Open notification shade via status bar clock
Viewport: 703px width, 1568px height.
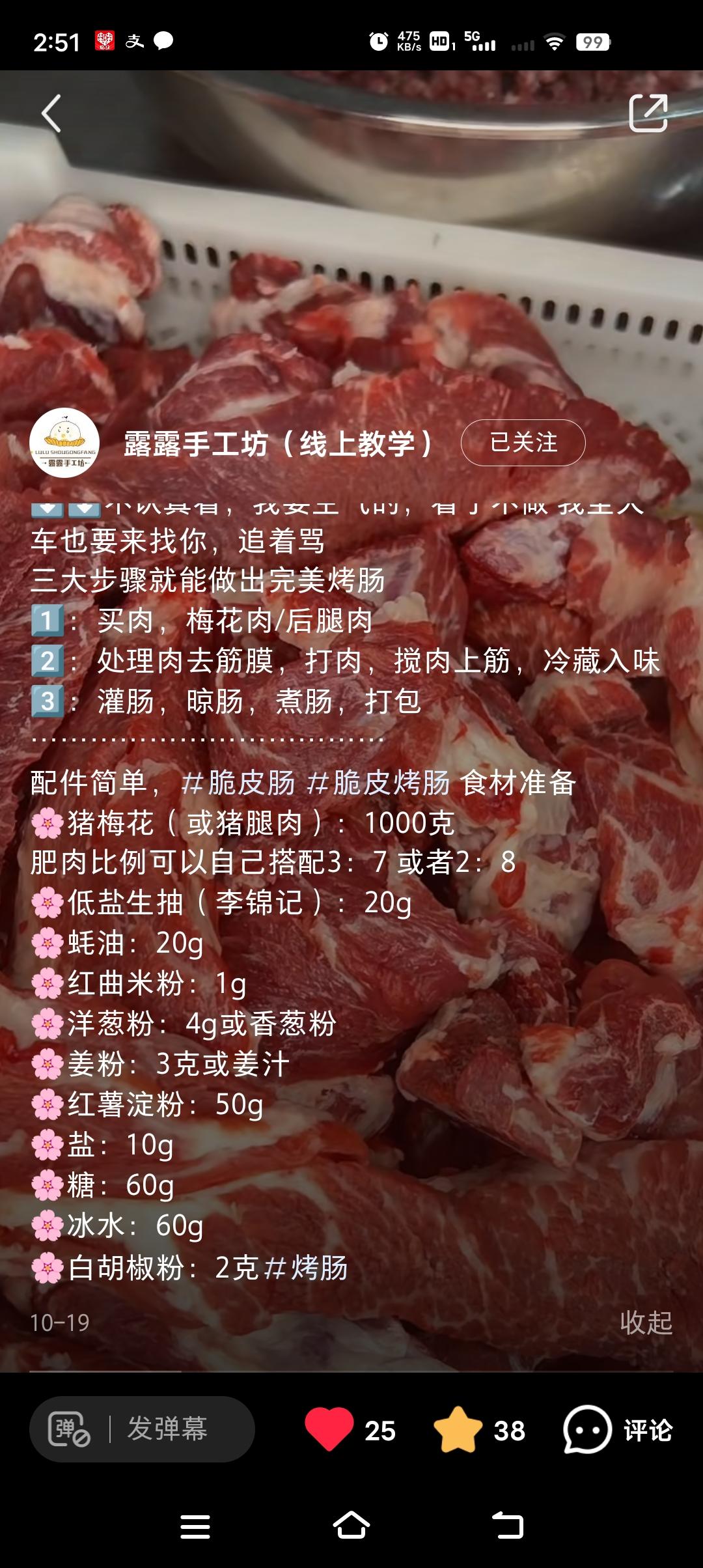[x=49, y=39]
